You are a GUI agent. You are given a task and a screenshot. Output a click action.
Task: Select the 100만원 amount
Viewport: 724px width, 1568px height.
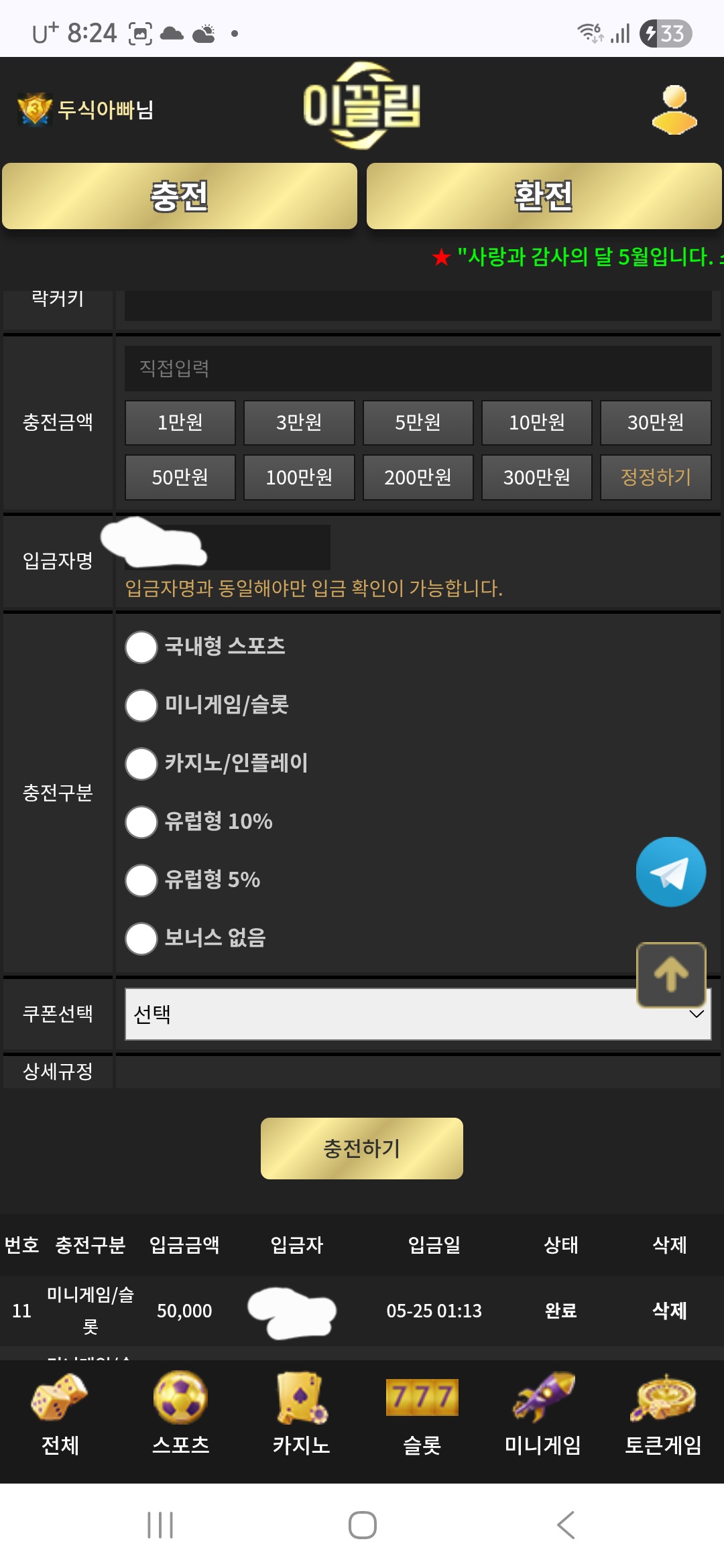pos(299,477)
